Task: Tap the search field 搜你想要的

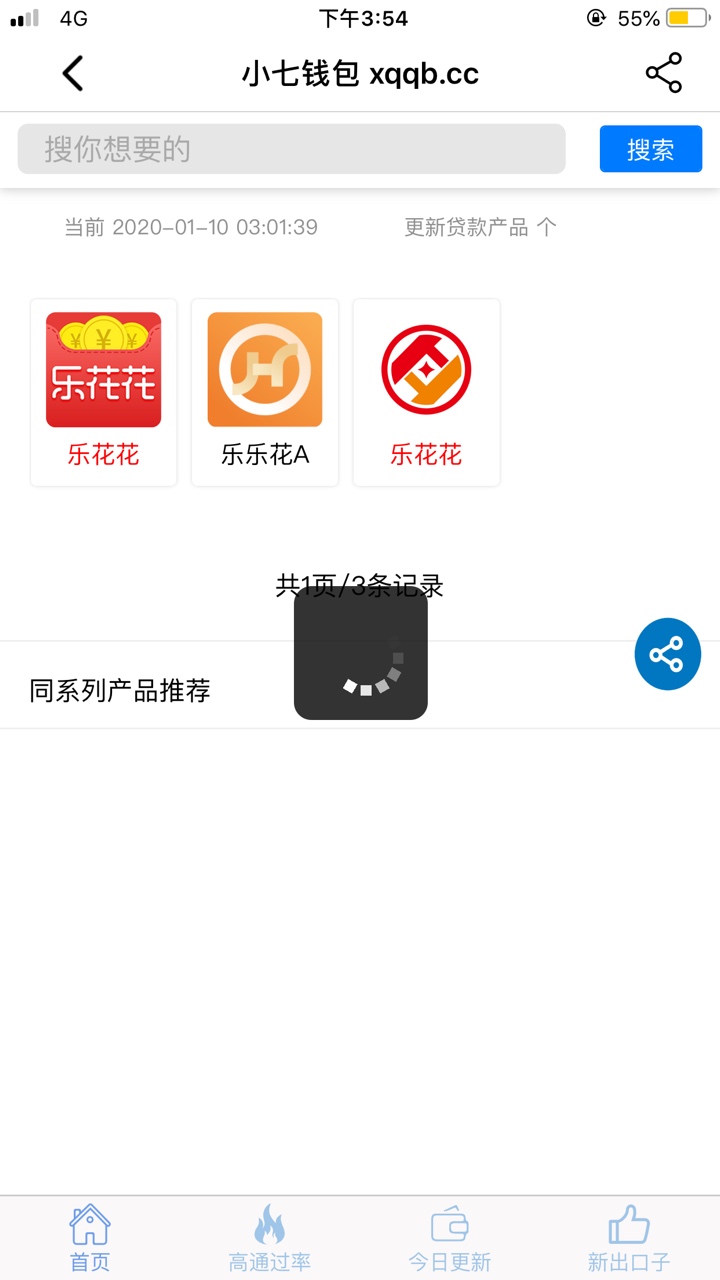Action: 291,149
